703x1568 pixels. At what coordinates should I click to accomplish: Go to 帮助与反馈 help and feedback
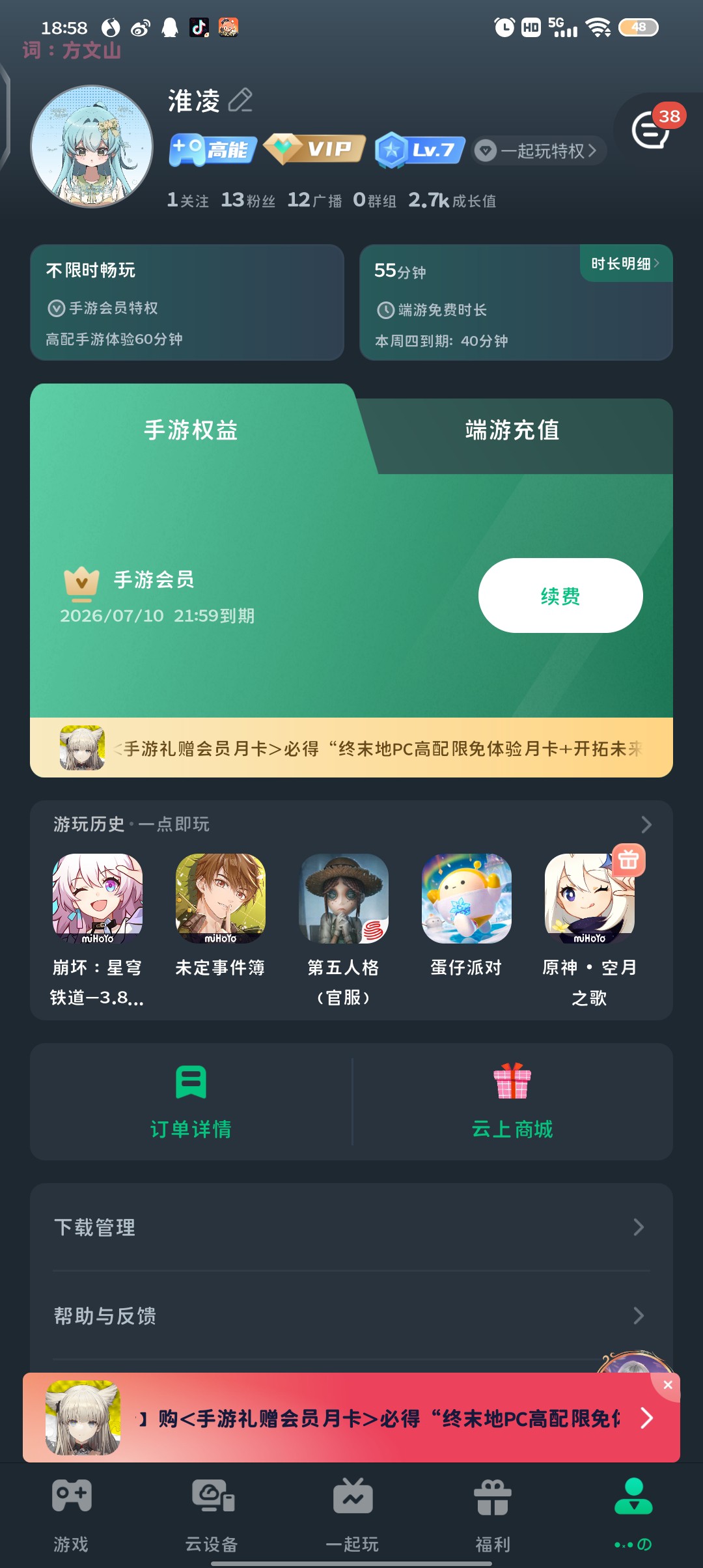point(351,1316)
